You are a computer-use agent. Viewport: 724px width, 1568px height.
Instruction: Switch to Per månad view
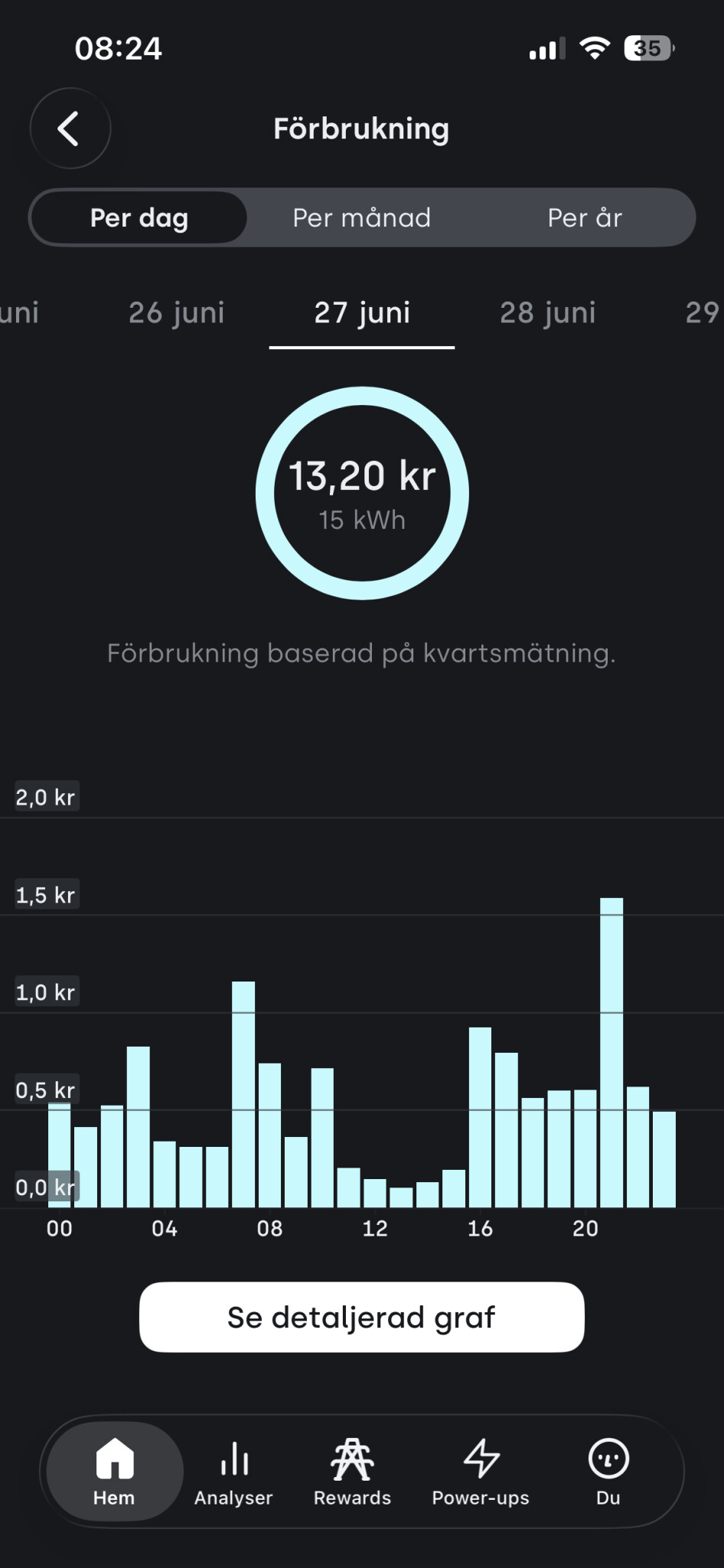(x=362, y=217)
